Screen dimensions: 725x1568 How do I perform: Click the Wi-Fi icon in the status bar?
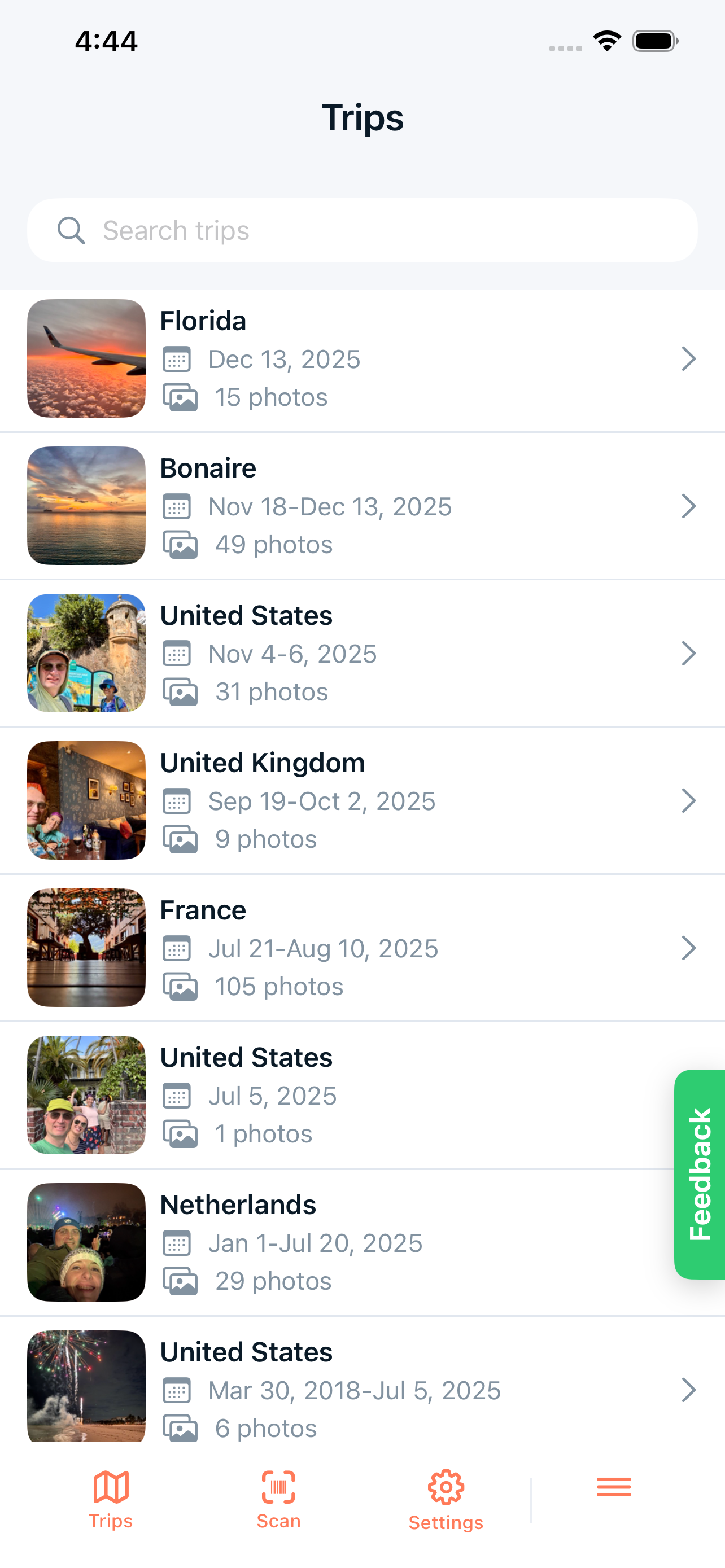click(606, 40)
